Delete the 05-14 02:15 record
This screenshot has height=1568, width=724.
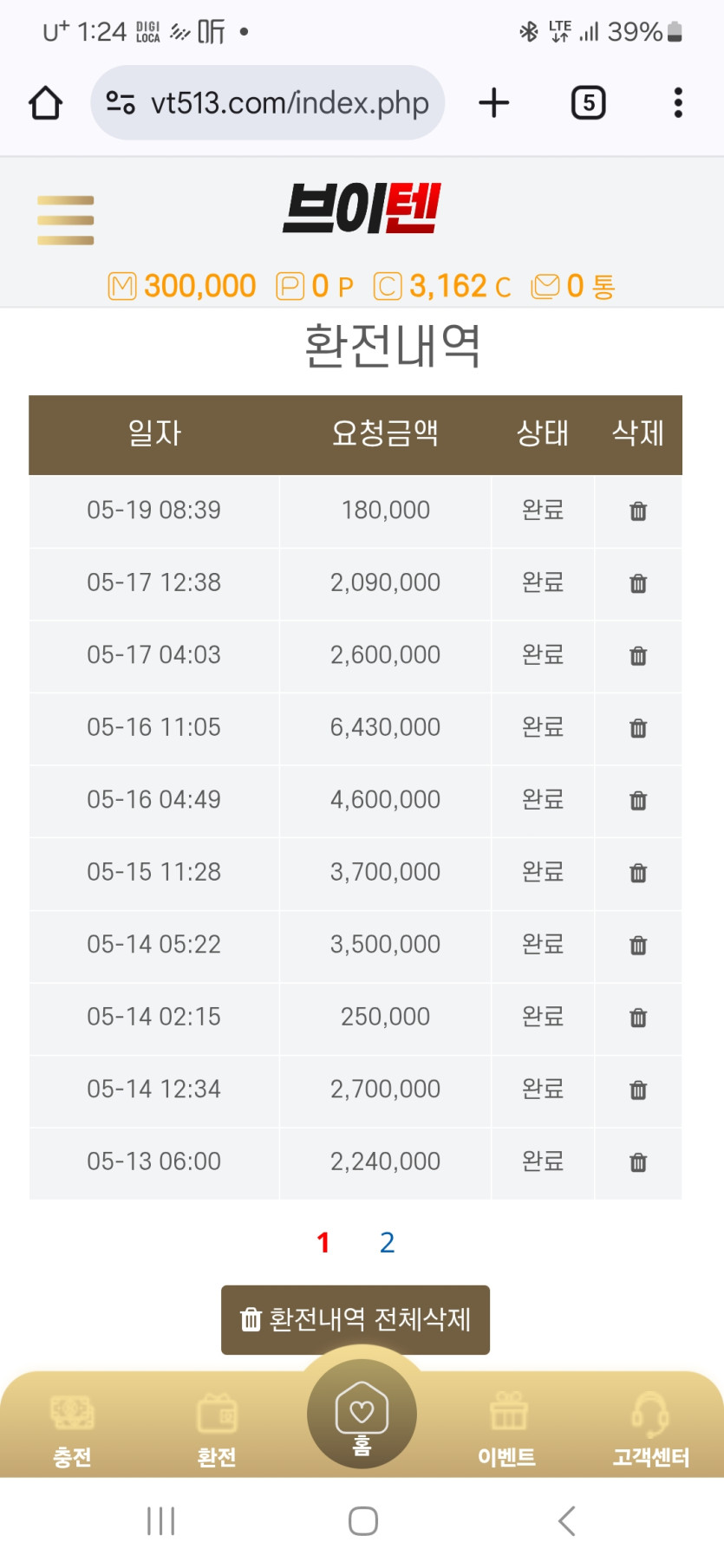coord(638,1018)
